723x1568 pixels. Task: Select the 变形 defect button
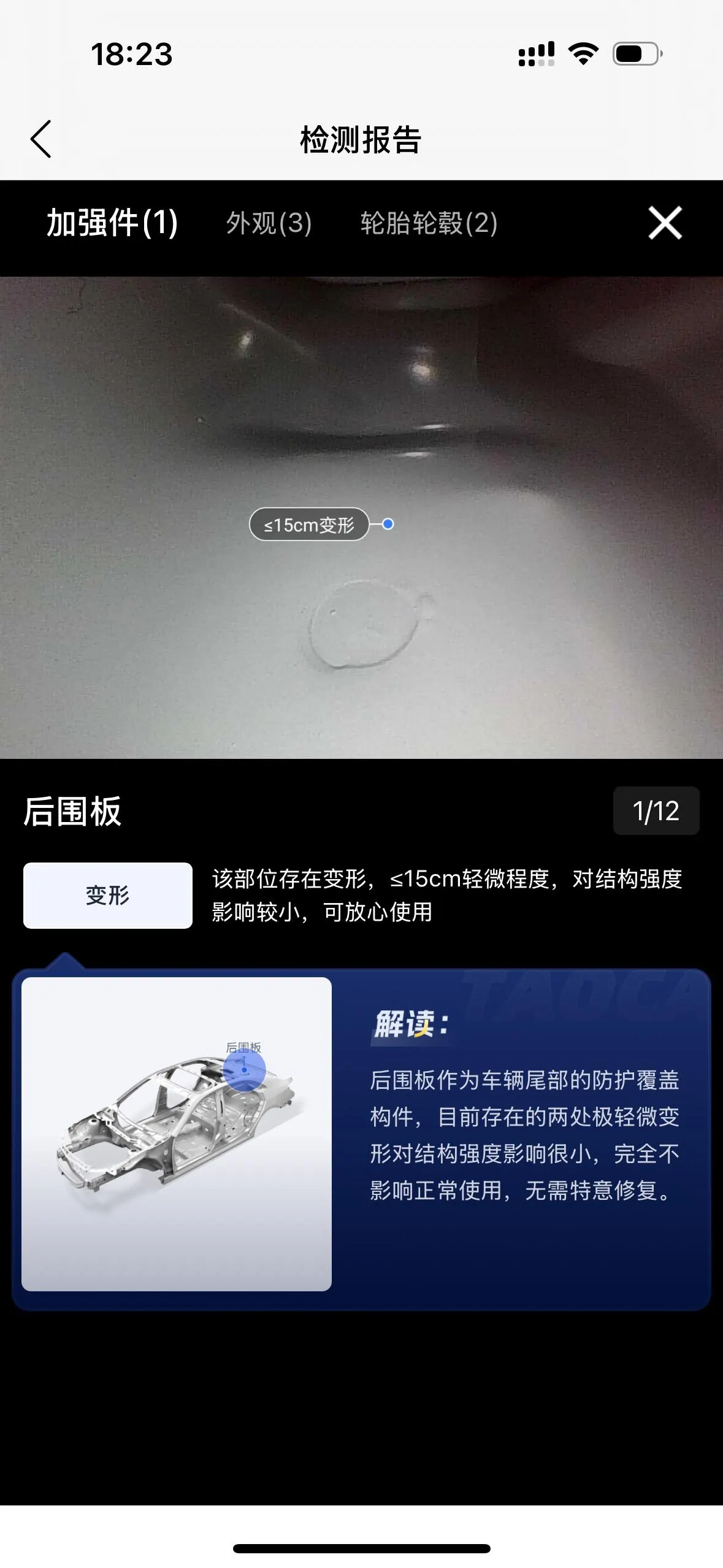point(108,896)
